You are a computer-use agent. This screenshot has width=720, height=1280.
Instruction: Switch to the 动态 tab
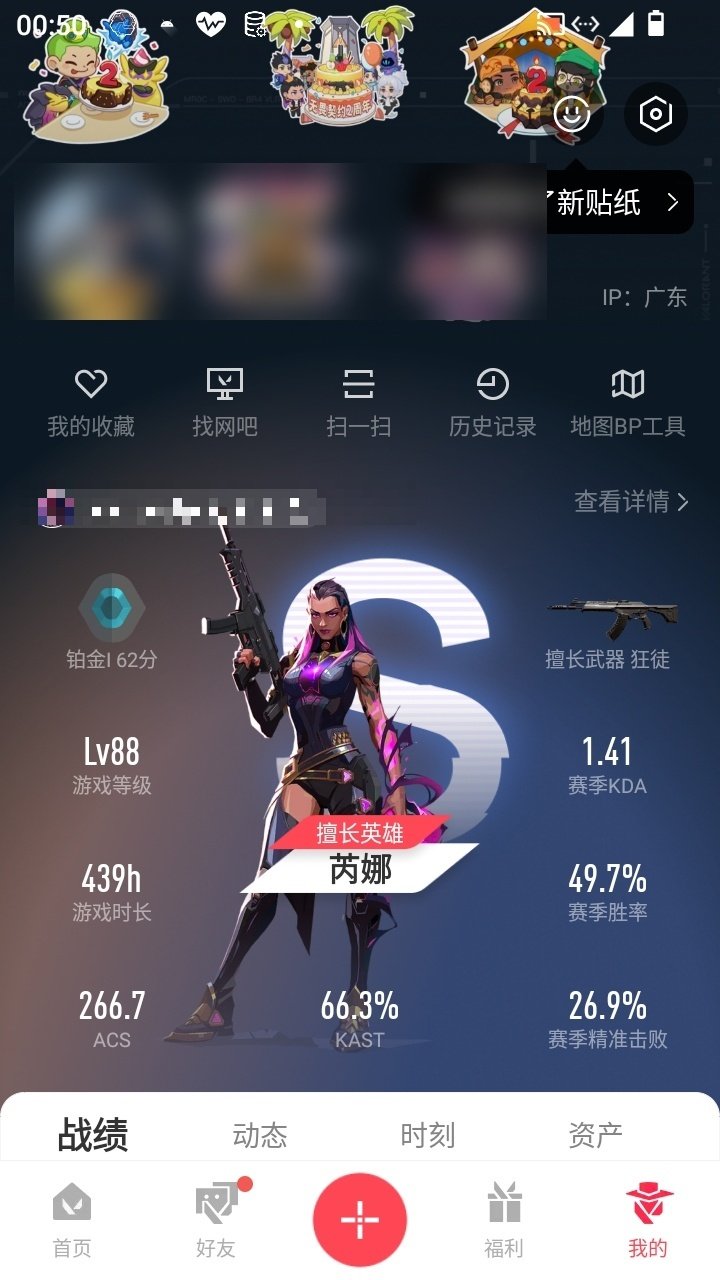click(260, 1134)
